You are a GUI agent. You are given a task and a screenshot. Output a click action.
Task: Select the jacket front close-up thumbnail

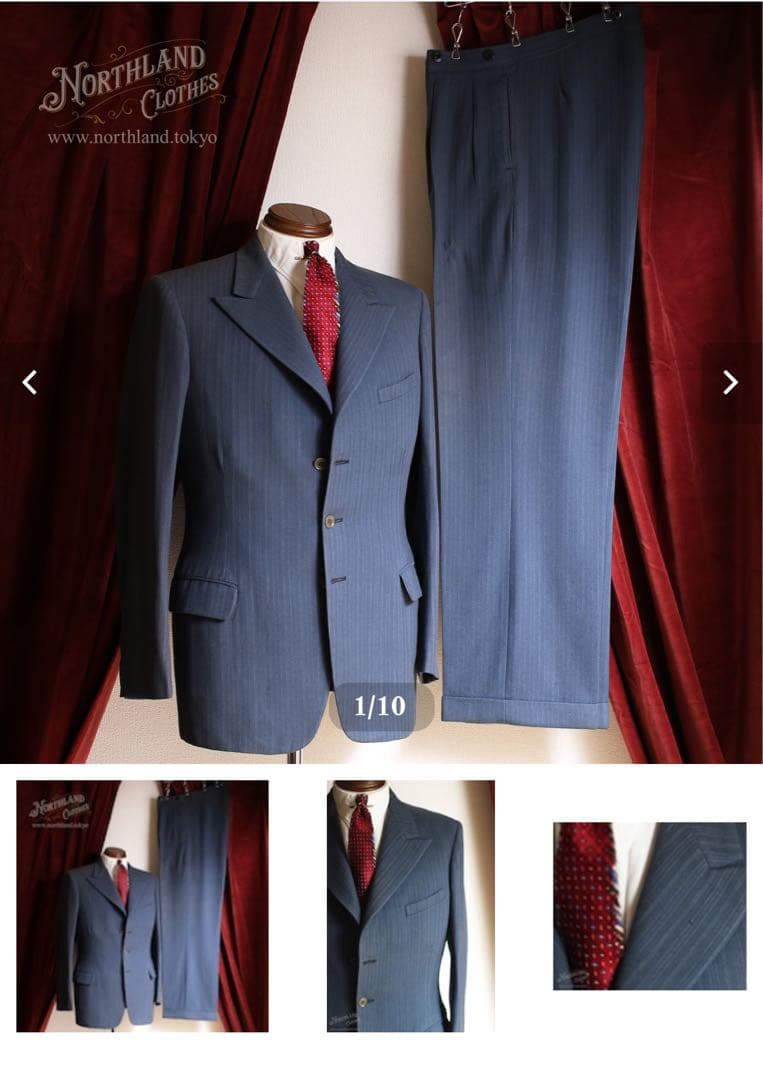point(410,906)
